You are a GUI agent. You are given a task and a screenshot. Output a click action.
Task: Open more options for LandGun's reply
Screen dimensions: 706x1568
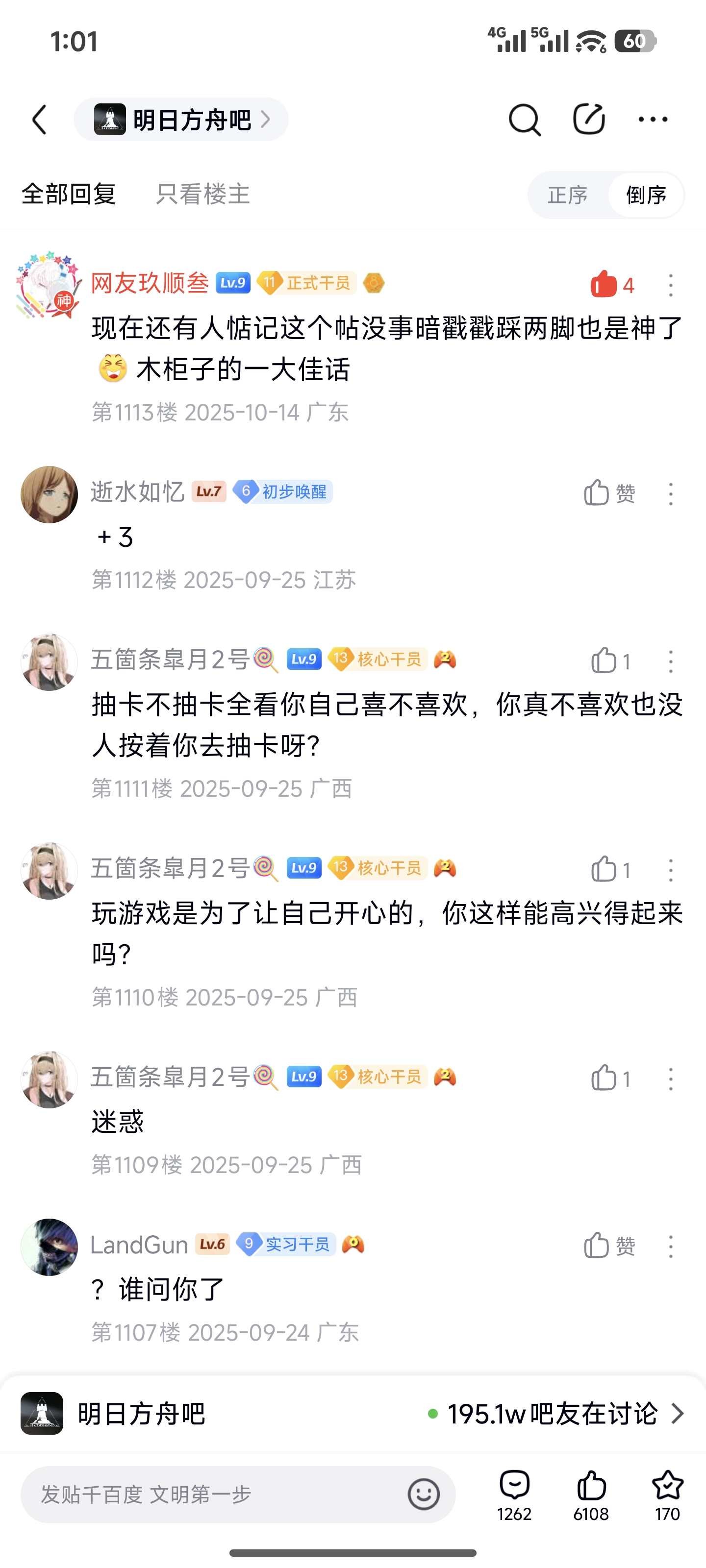pos(670,1246)
